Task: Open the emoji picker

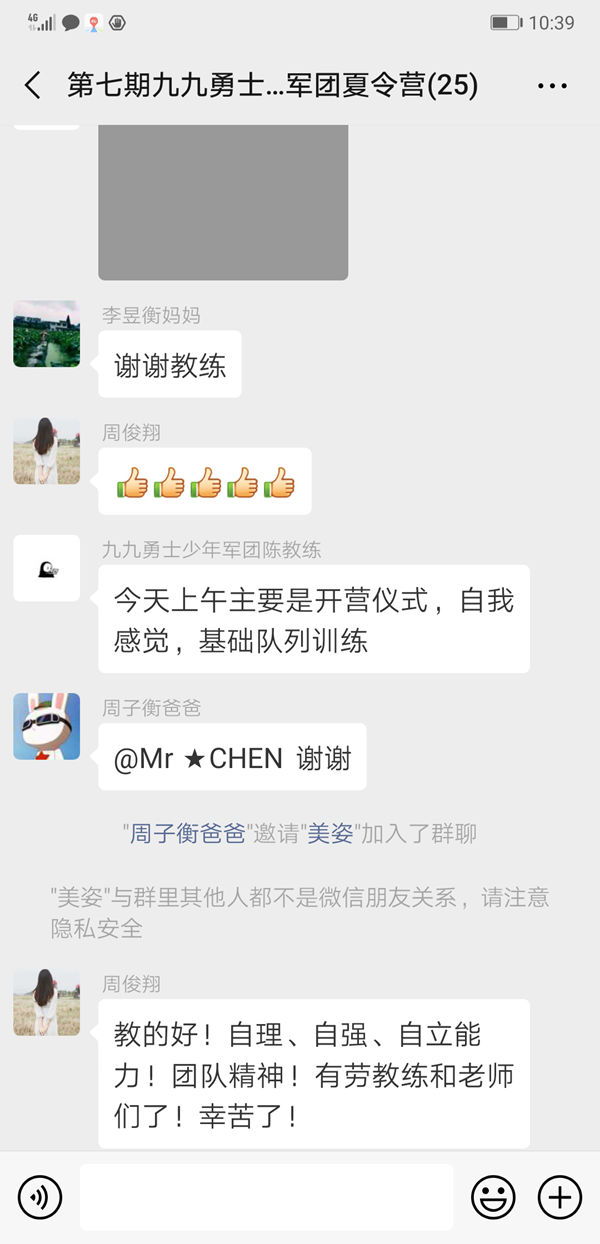Action: point(493,1196)
